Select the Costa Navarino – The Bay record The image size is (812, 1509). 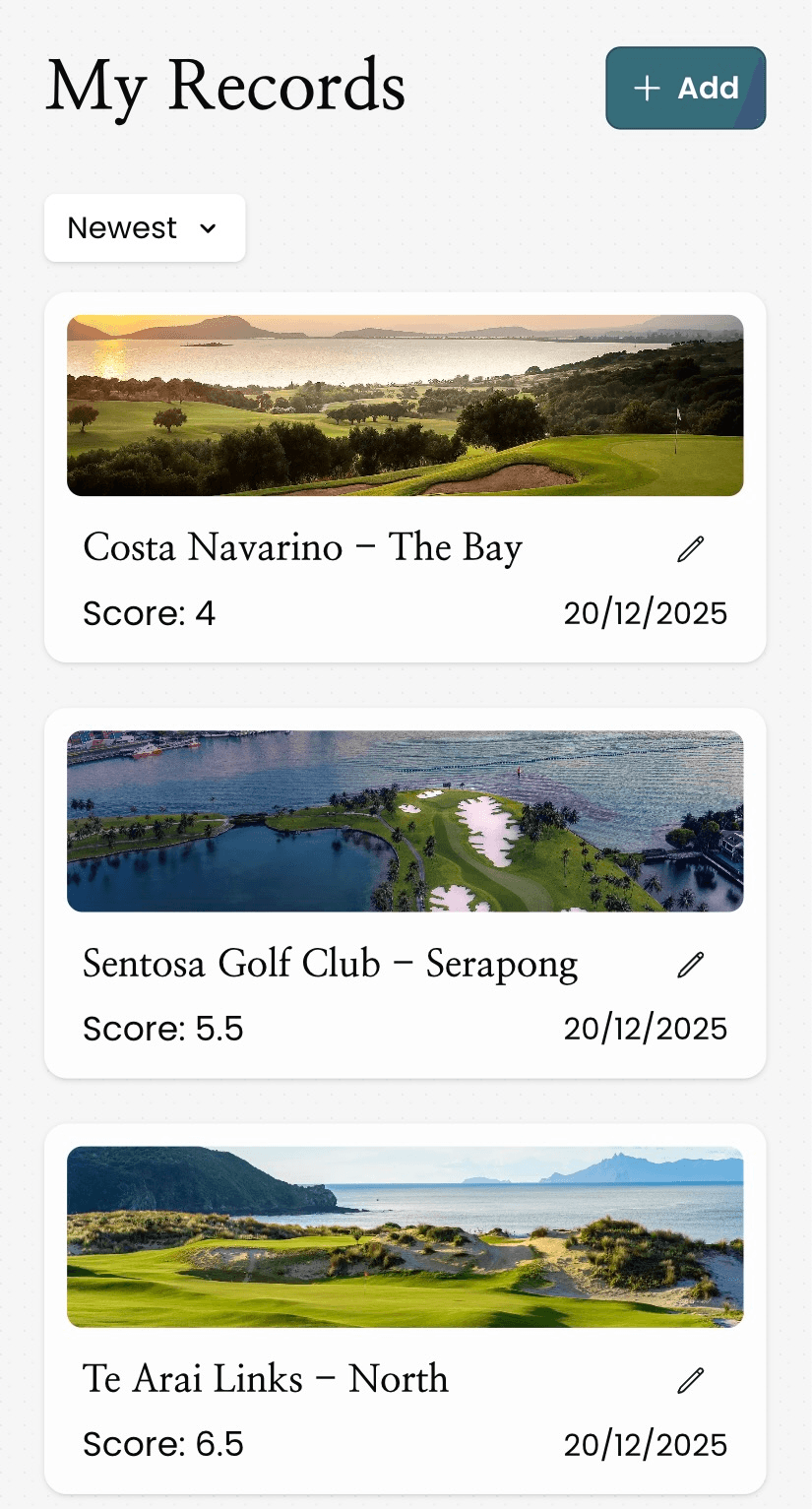[302, 547]
